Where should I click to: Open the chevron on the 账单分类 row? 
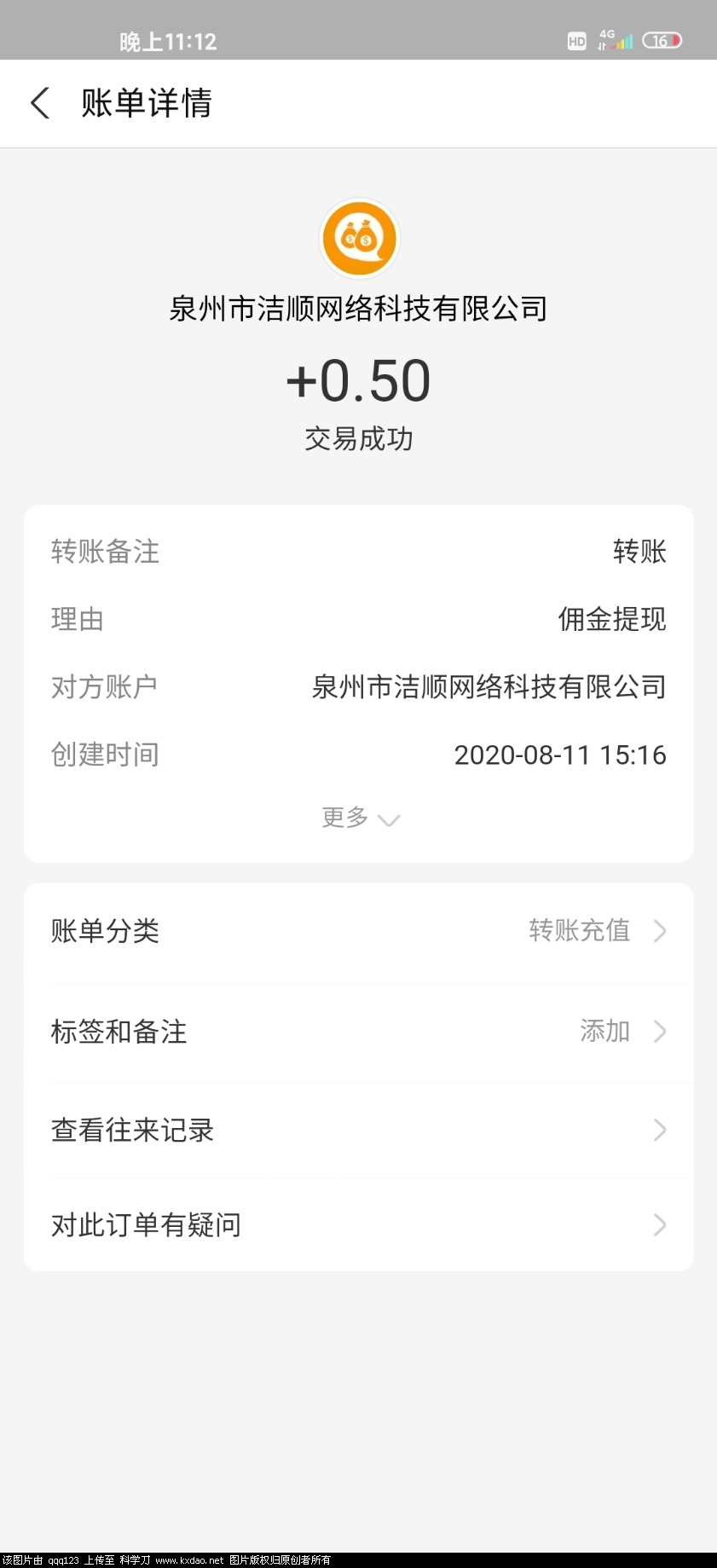[x=659, y=931]
